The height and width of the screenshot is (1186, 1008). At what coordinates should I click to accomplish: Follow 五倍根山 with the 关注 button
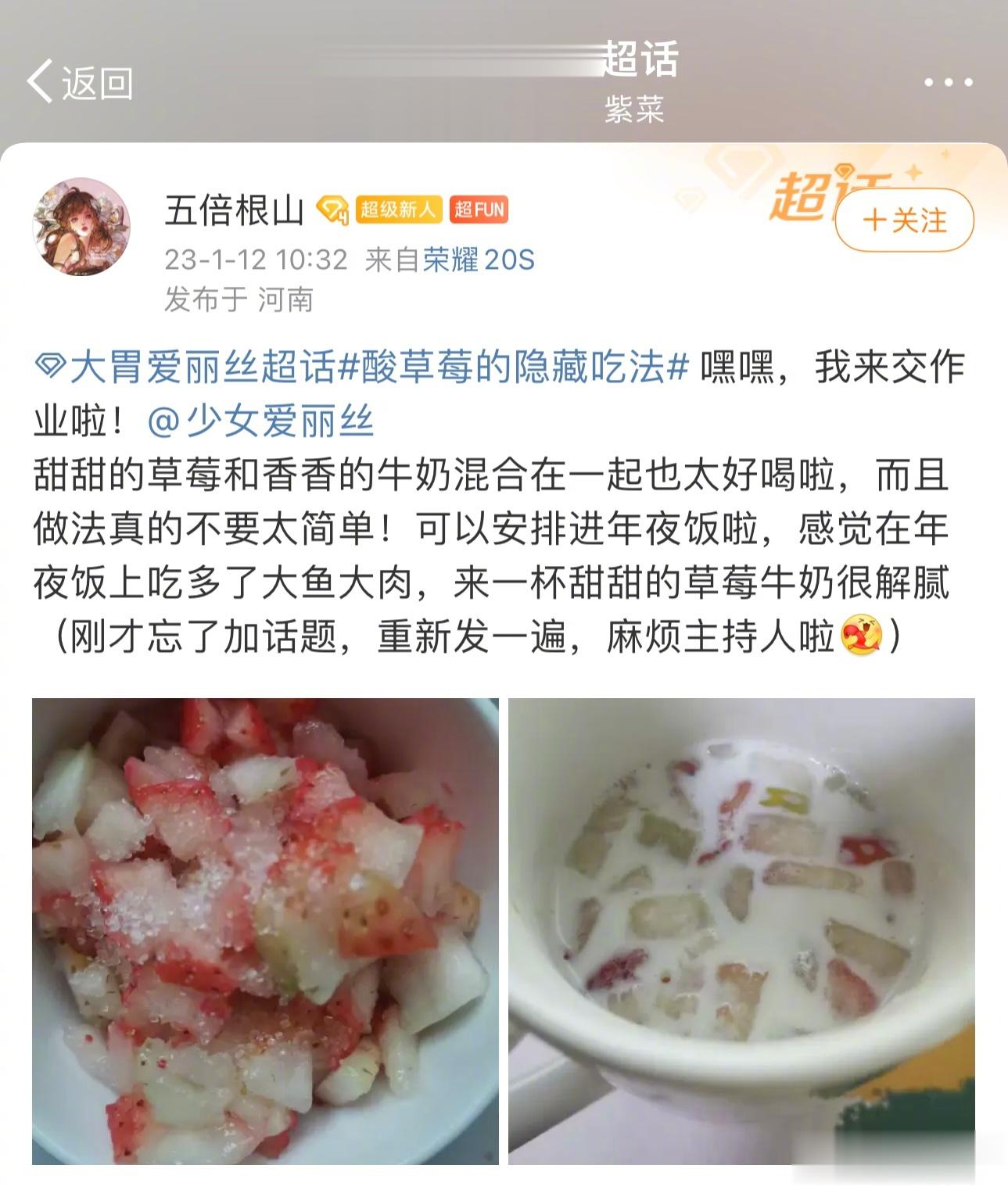904,220
